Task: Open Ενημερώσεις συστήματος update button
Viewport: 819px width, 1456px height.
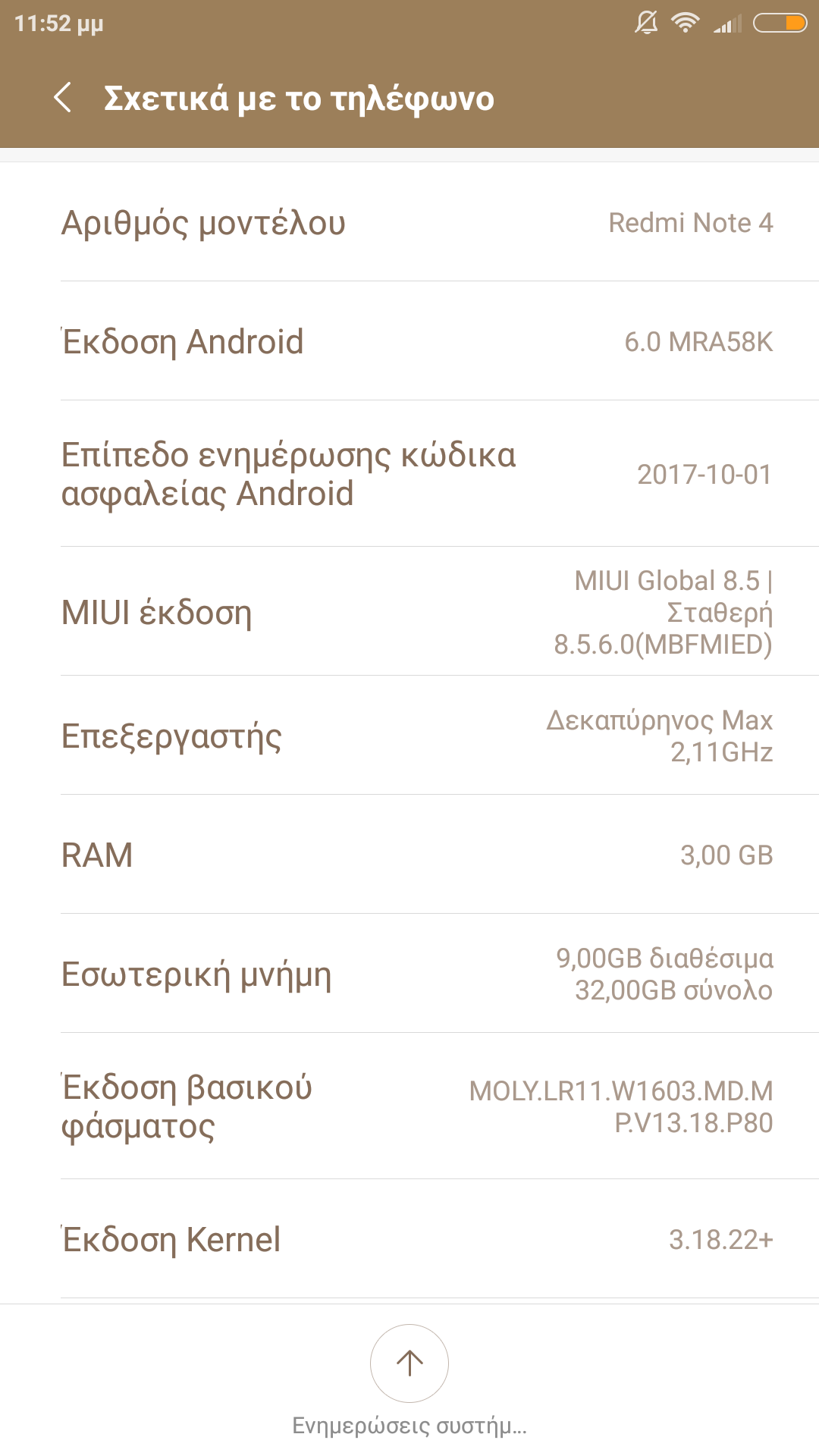Action: coord(409,1363)
